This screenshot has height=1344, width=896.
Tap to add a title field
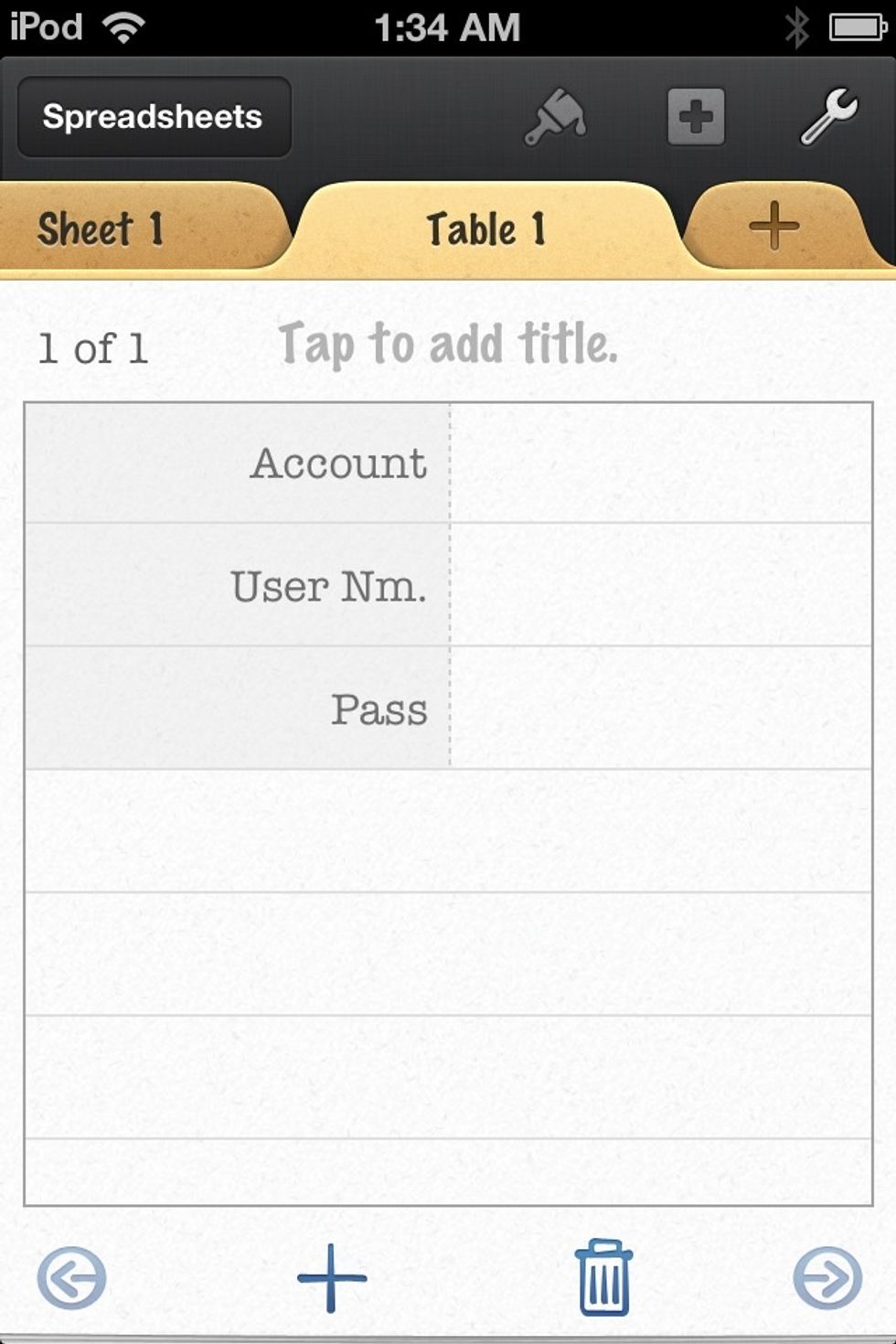(x=448, y=345)
